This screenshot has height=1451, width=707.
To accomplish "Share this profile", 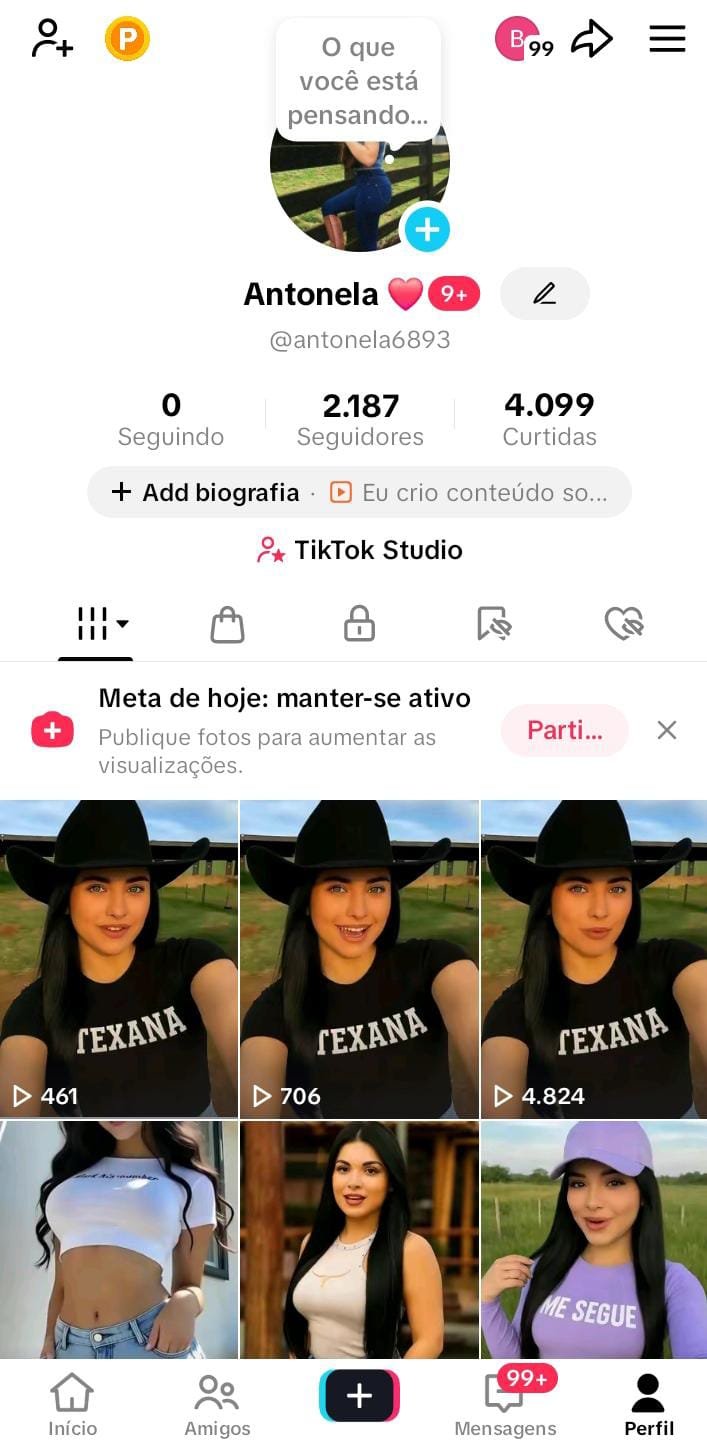I will click(591, 40).
